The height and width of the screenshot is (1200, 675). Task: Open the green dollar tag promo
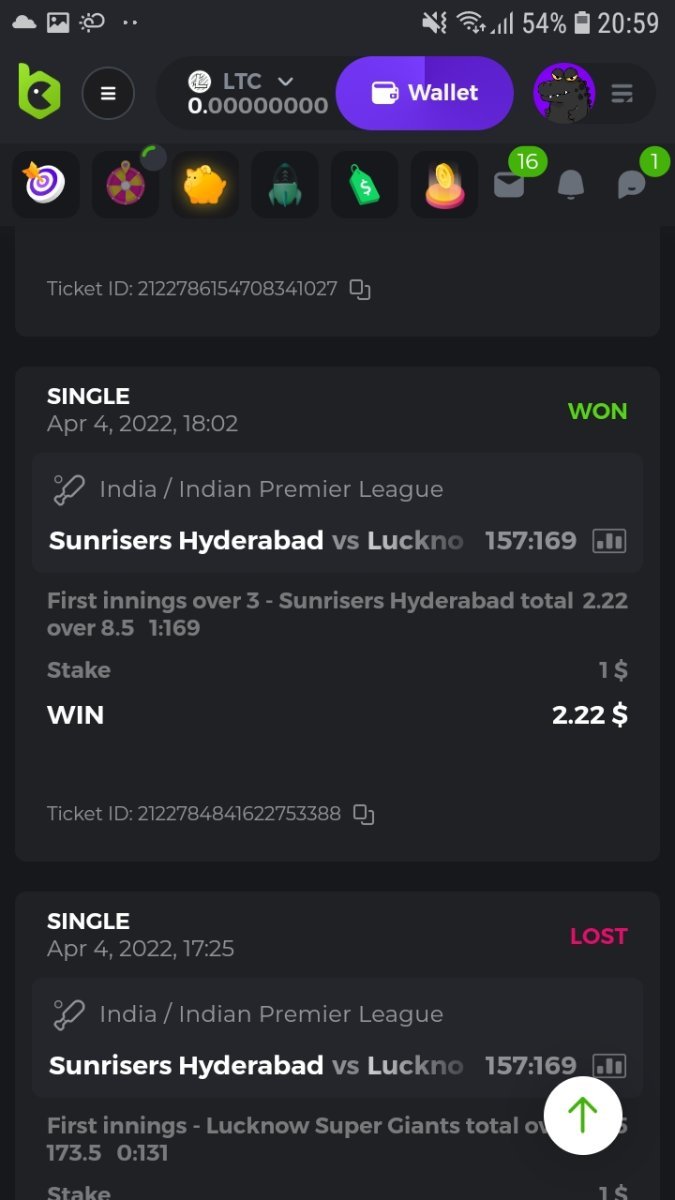point(364,185)
